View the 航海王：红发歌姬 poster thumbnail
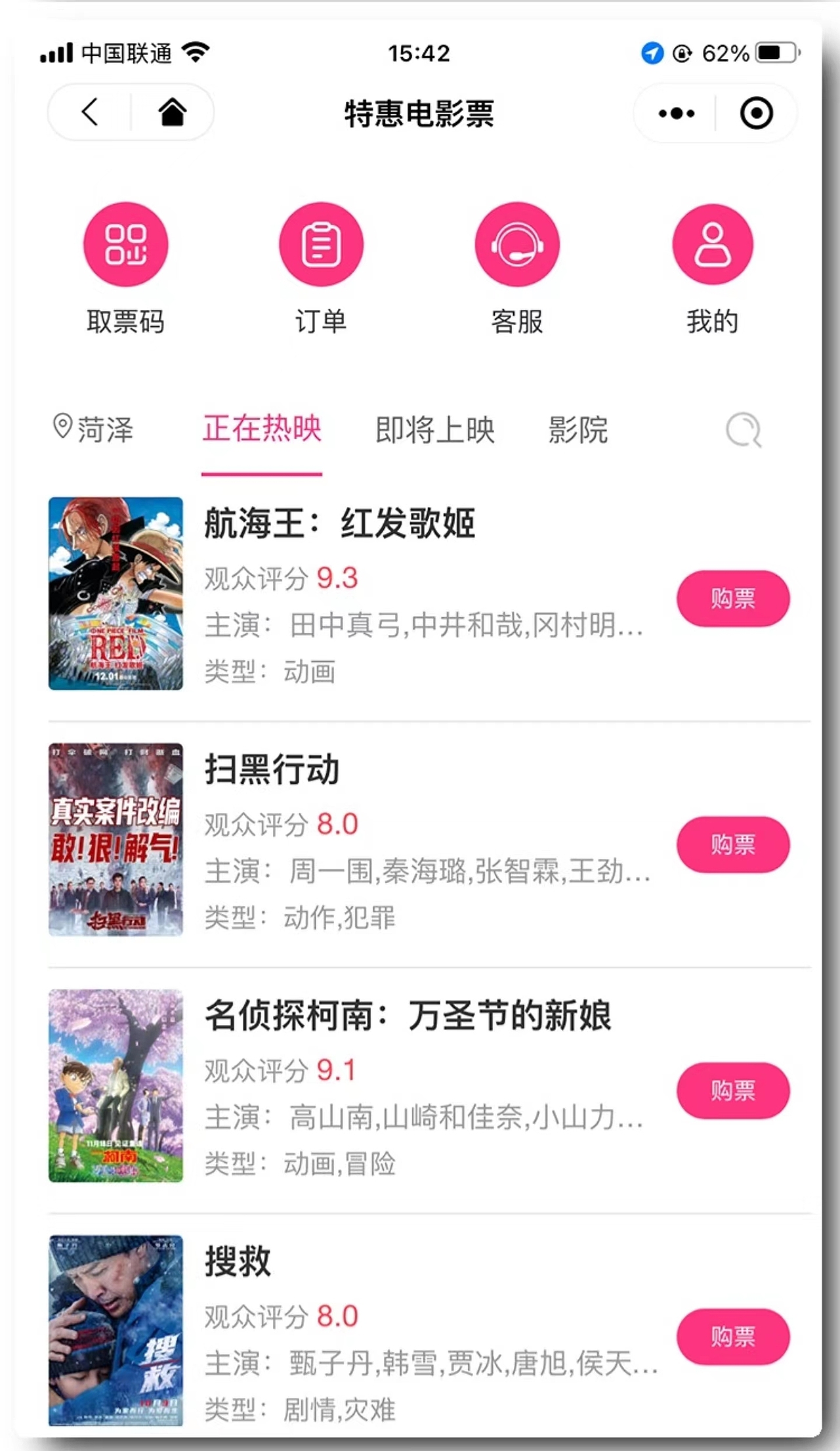Screen dimensions: 840x1451 pyautogui.click(x=117, y=594)
